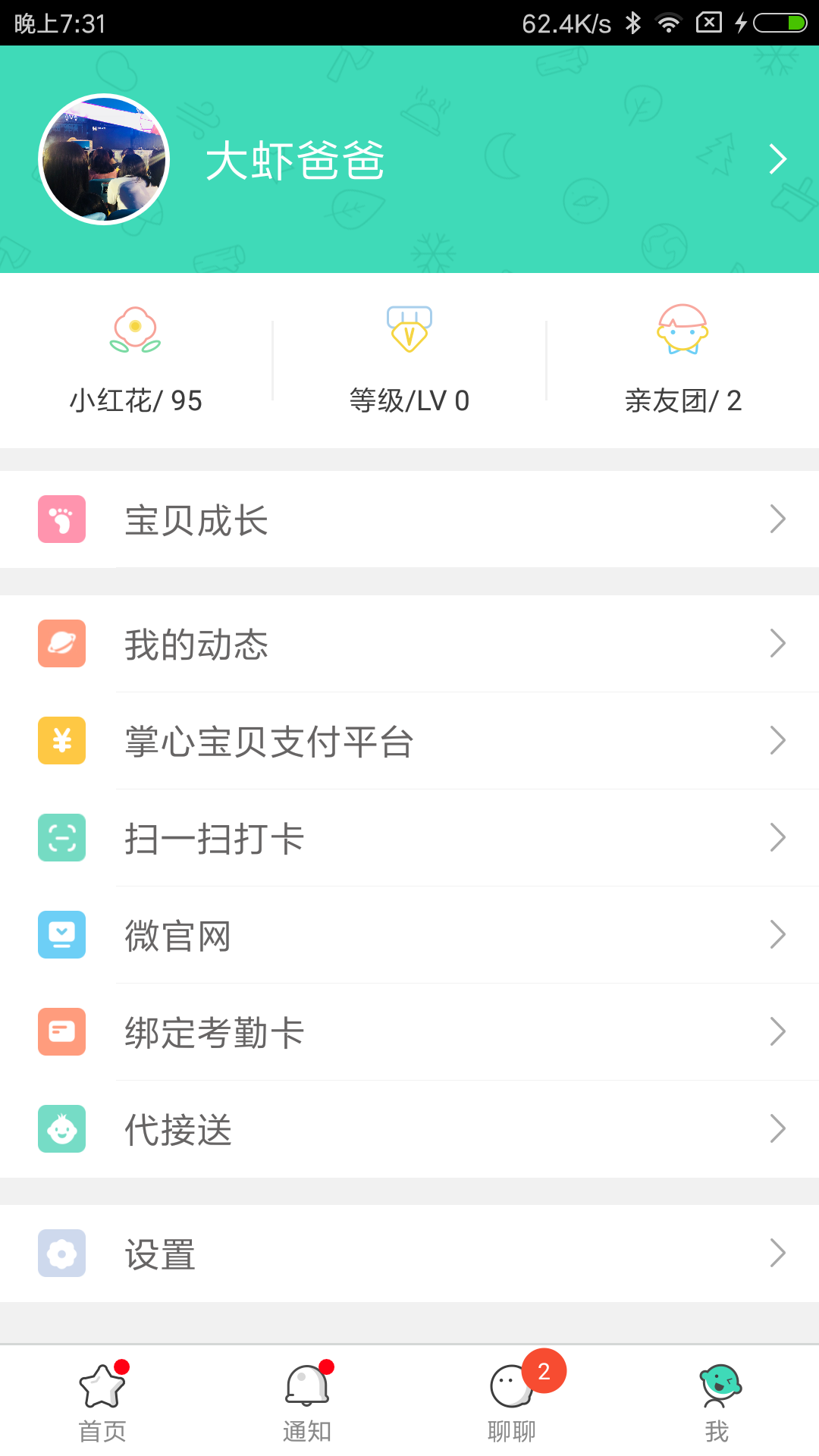Image resolution: width=819 pixels, height=1456 pixels.
Task: Go to 我的动态 posts
Action: (409, 644)
